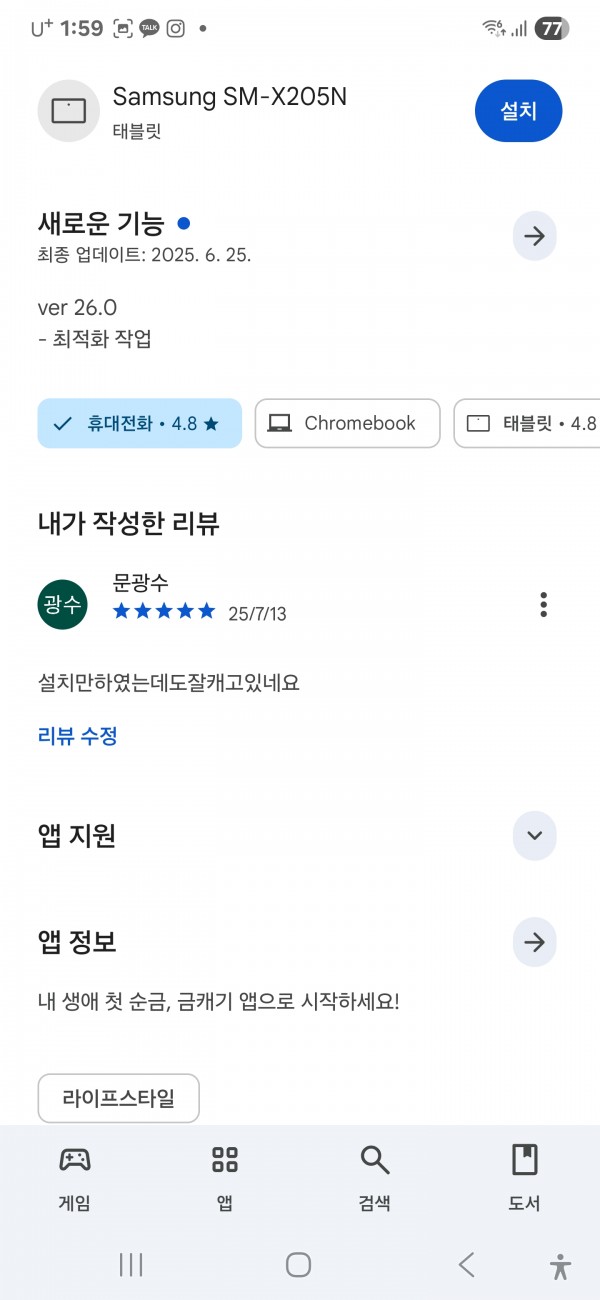The image size is (600, 1300).
Task: Select the 태블릿 rating chip
Action: click(x=527, y=423)
